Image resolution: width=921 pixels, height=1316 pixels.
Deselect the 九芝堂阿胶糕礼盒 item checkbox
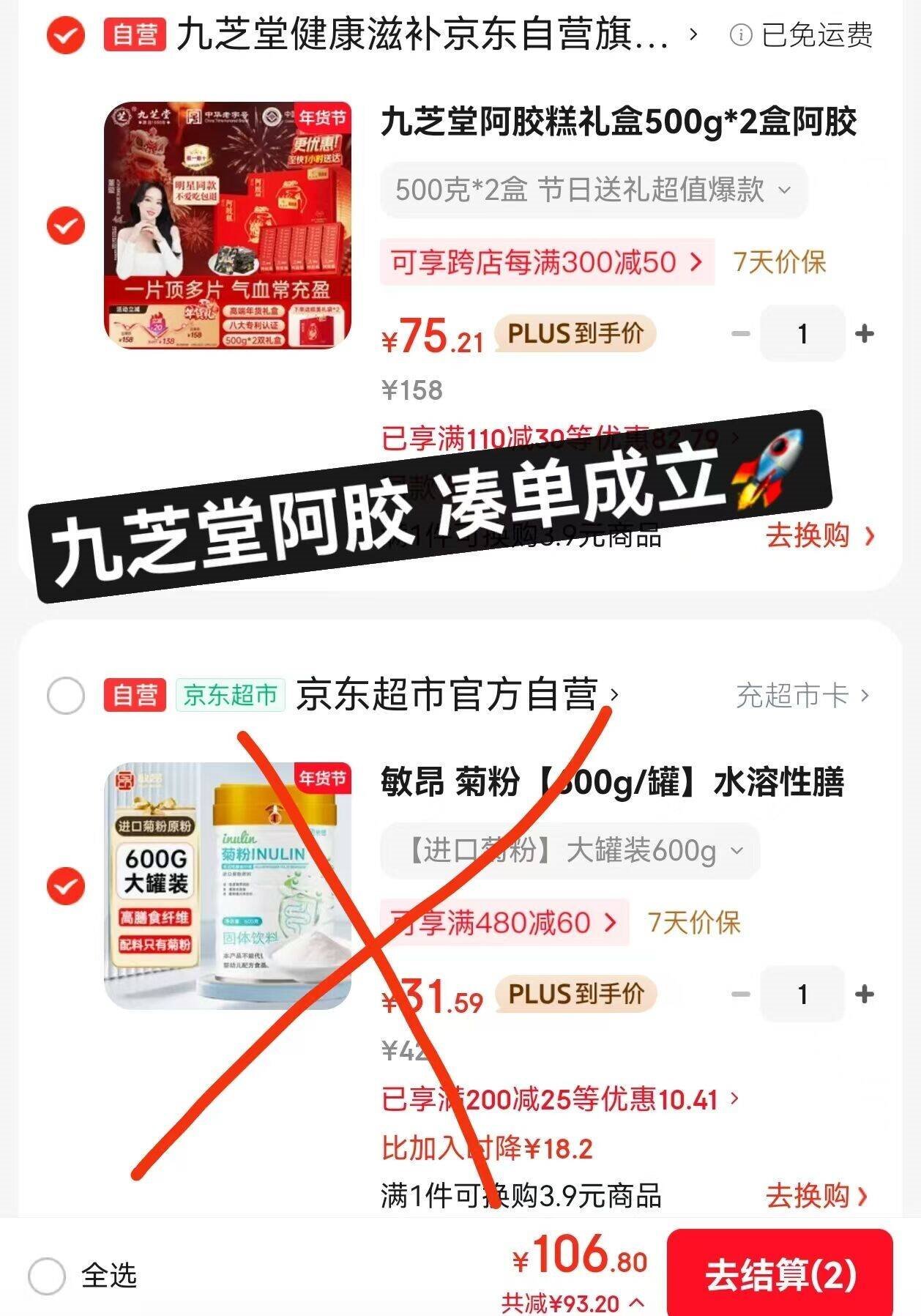(x=65, y=226)
